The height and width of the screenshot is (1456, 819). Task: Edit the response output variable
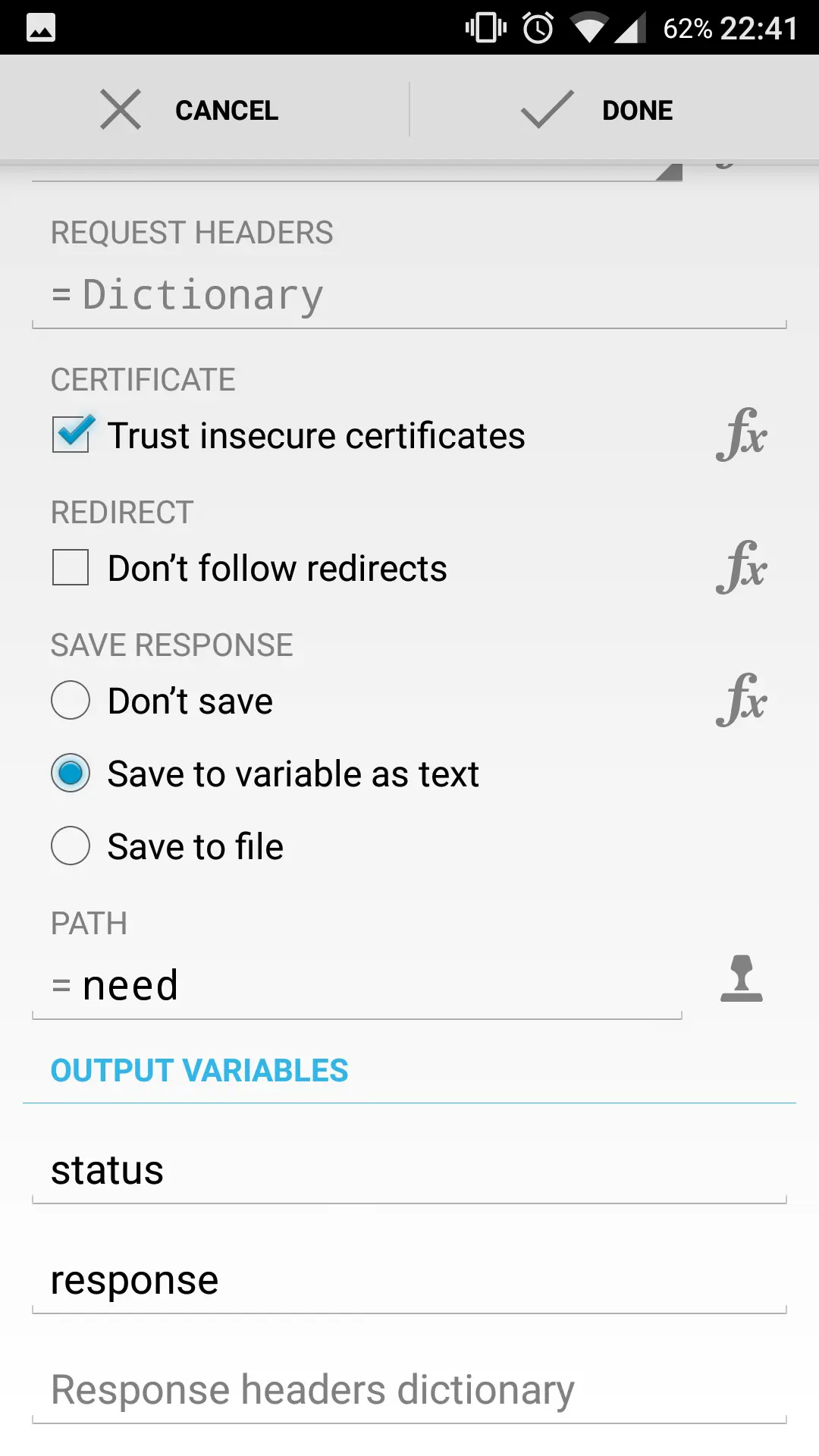[x=408, y=1281]
